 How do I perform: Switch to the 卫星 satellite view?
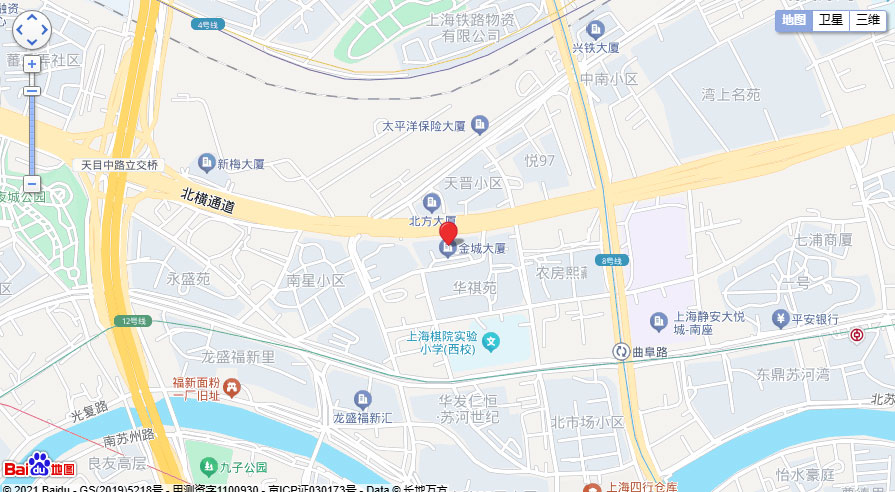click(x=831, y=20)
